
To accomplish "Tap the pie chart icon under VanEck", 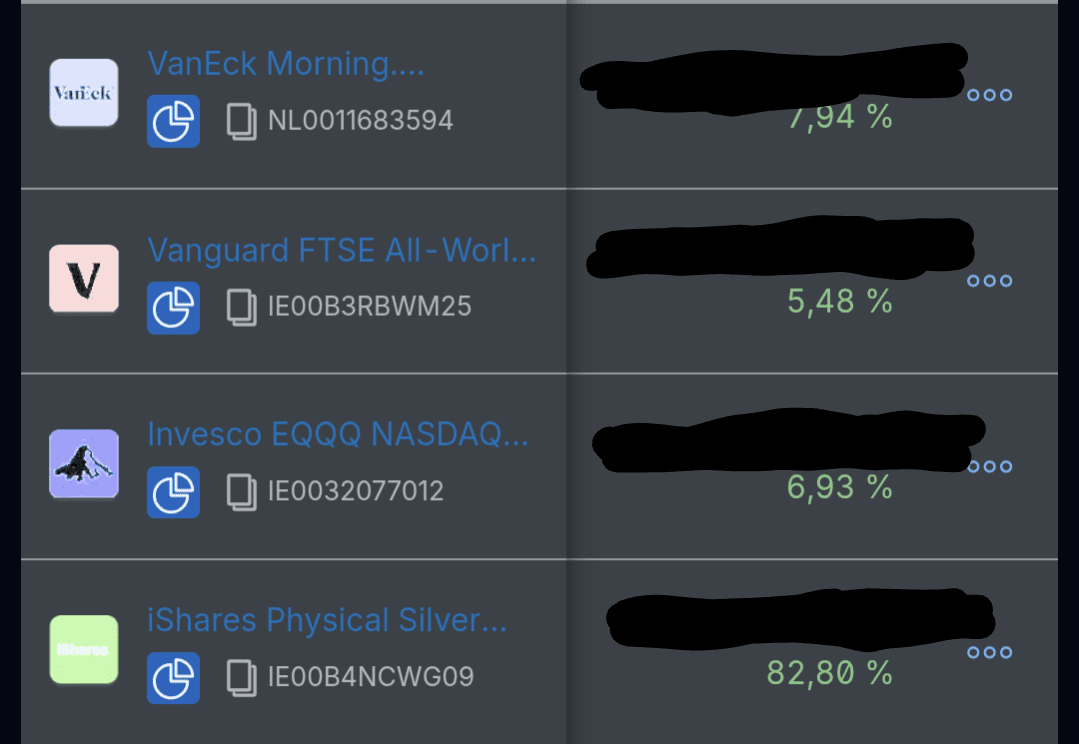I will click(x=173, y=121).
